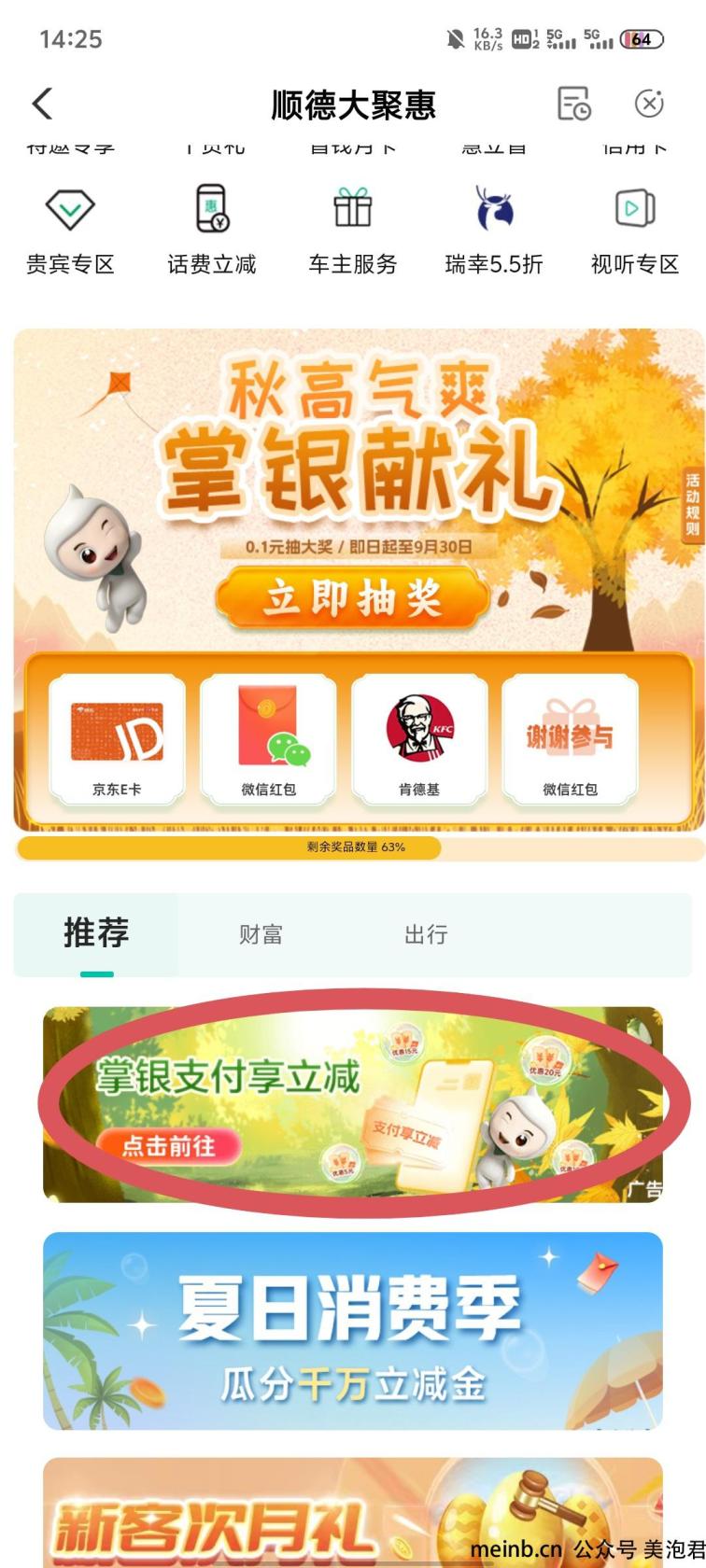Close the page with the X icon
The width and height of the screenshot is (706, 1568).
pyautogui.click(x=649, y=104)
